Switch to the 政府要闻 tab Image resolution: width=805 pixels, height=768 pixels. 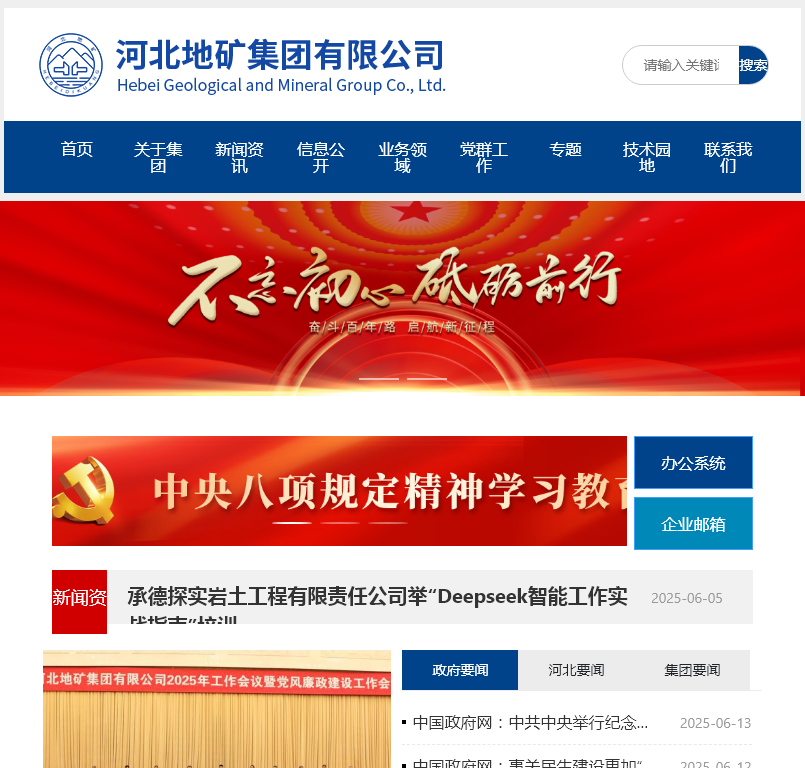click(460, 670)
